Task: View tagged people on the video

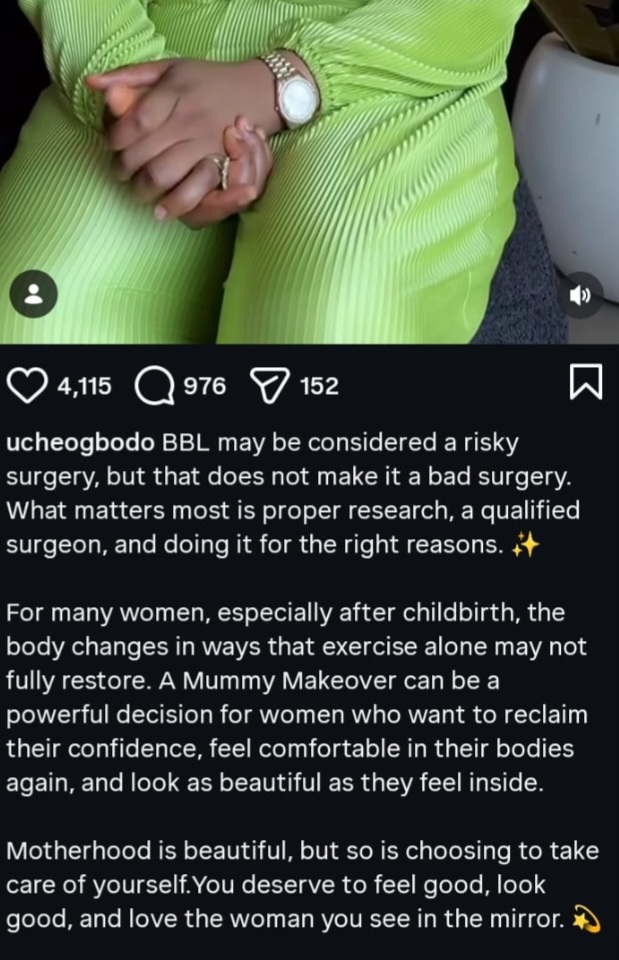Action: click(x=34, y=294)
